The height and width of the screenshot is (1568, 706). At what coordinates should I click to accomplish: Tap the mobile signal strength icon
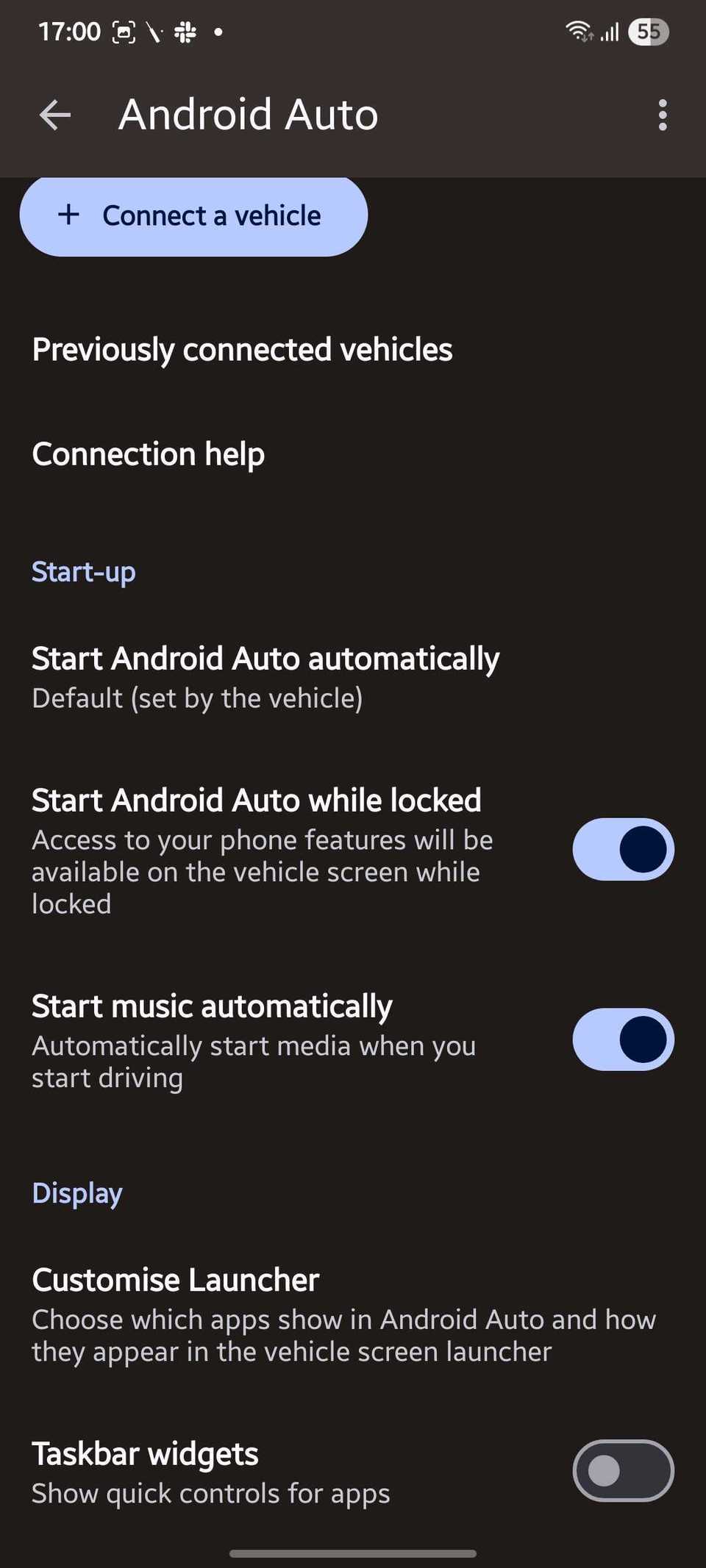coord(612,32)
